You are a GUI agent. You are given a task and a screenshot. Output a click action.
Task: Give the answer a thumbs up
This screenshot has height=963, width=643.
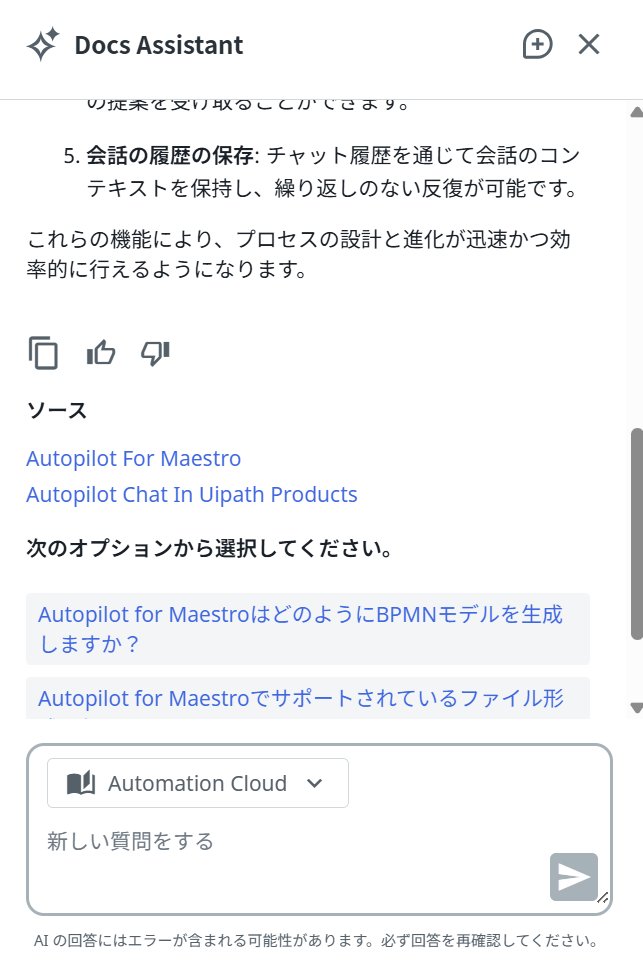[x=101, y=353]
